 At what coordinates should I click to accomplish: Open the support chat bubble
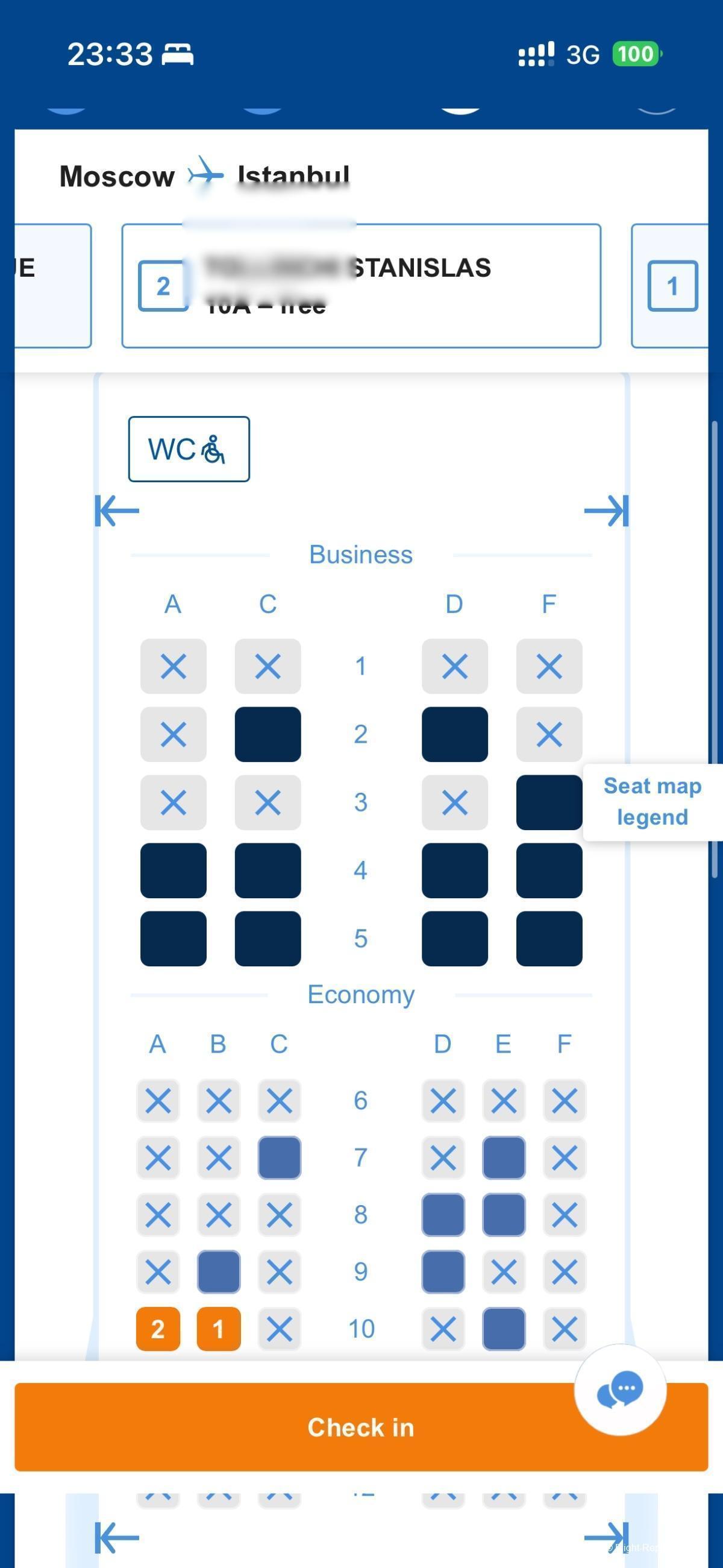coord(619,1389)
